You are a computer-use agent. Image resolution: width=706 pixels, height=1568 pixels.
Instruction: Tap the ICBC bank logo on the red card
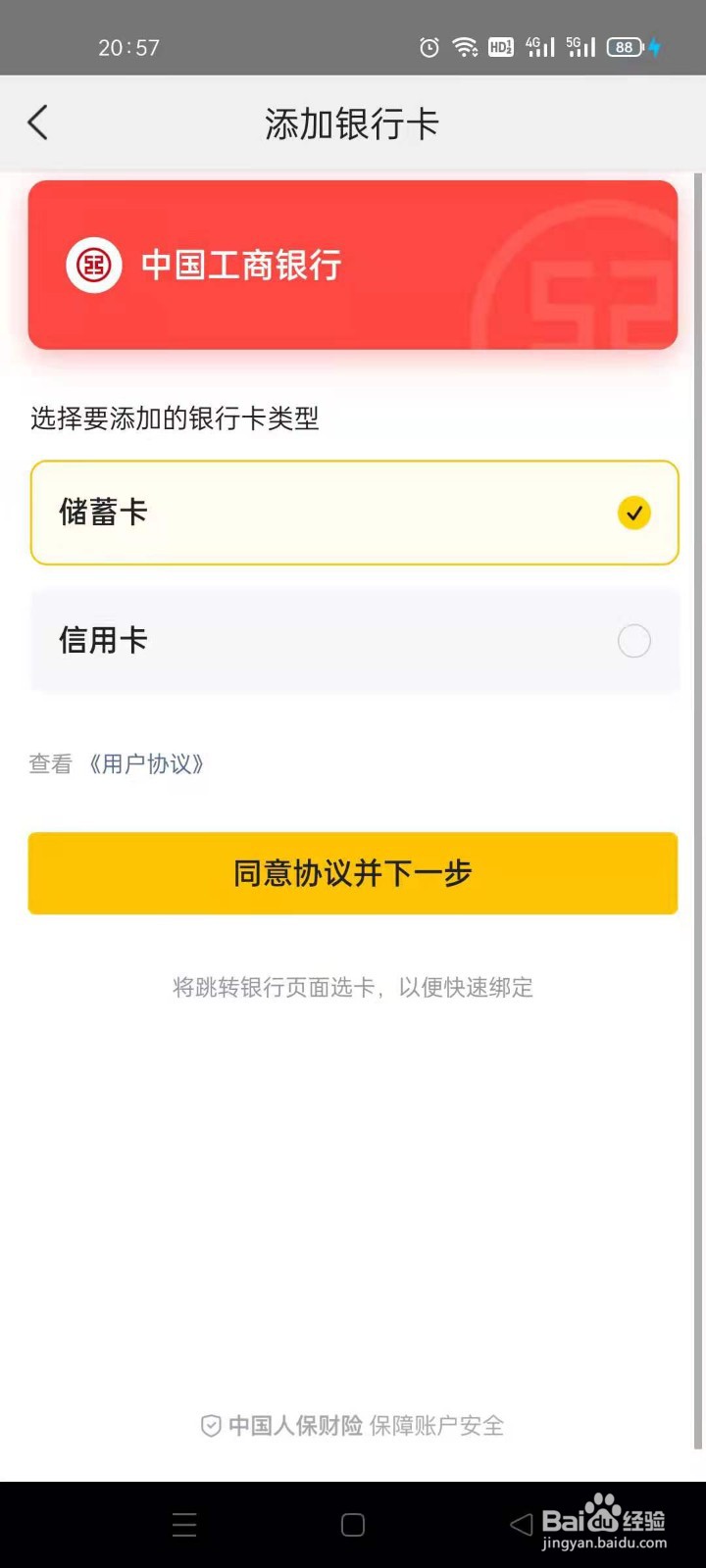(93, 264)
